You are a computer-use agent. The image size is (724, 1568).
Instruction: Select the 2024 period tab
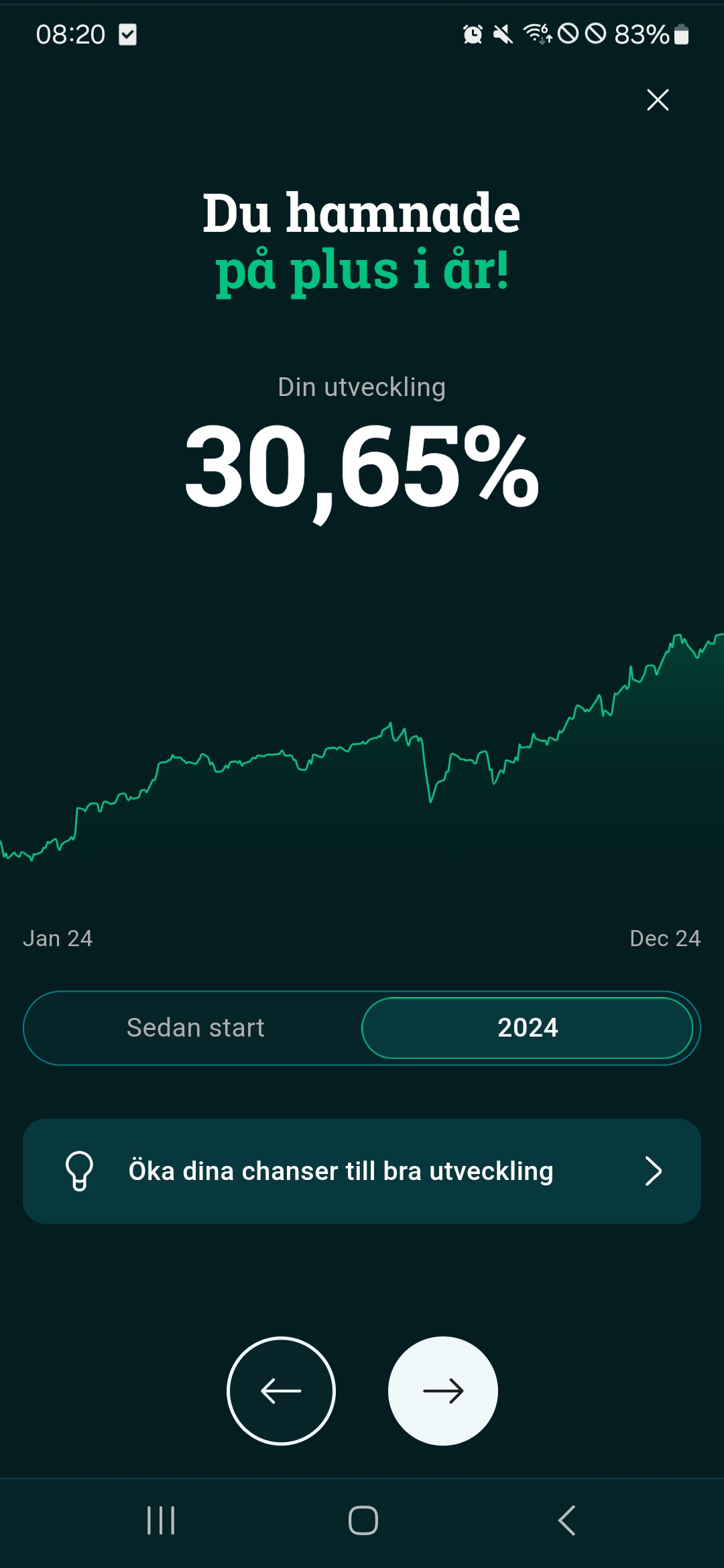528,1028
